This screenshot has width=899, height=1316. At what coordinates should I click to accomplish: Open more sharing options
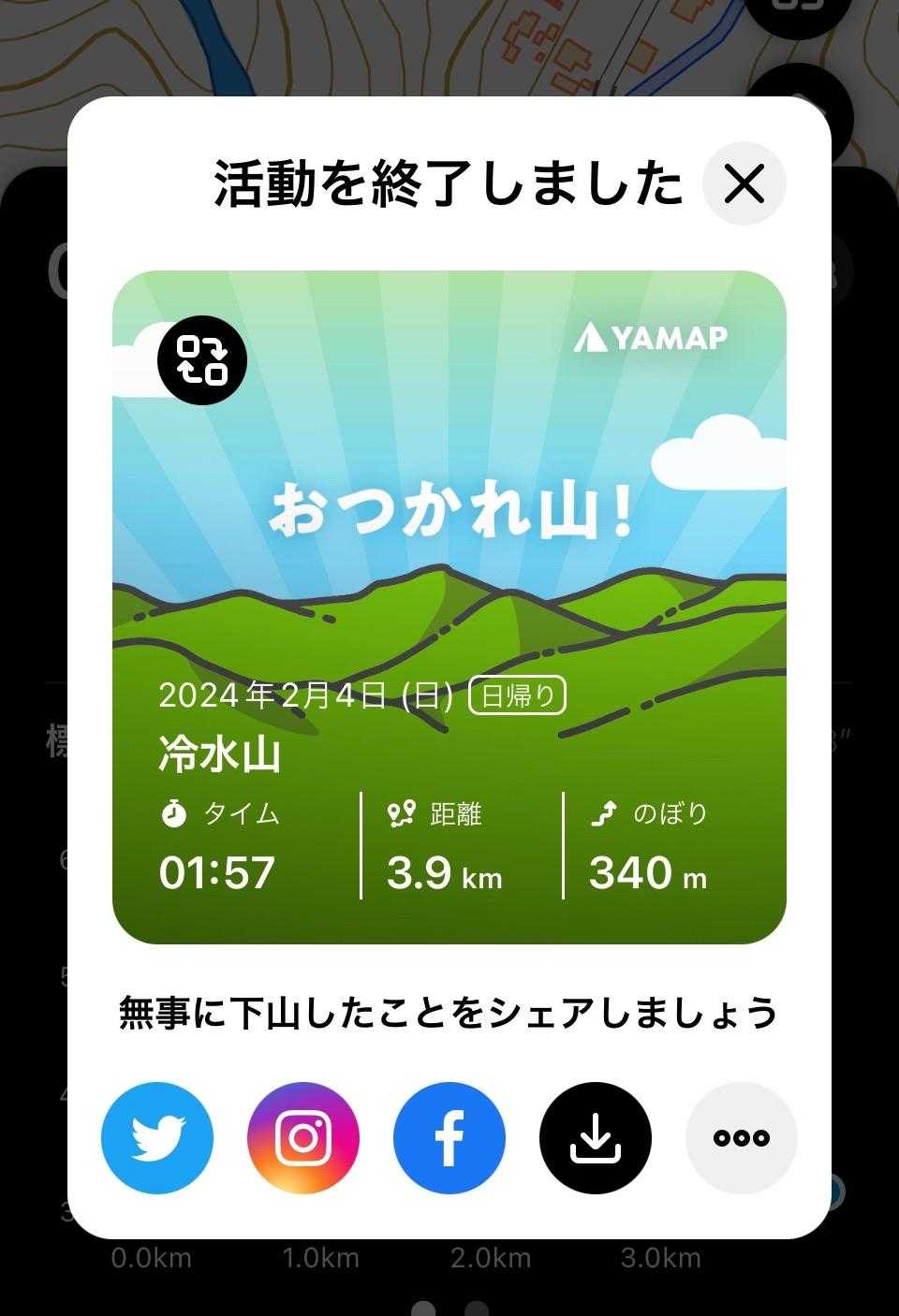pyautogui.click(x=742, y=1137)
